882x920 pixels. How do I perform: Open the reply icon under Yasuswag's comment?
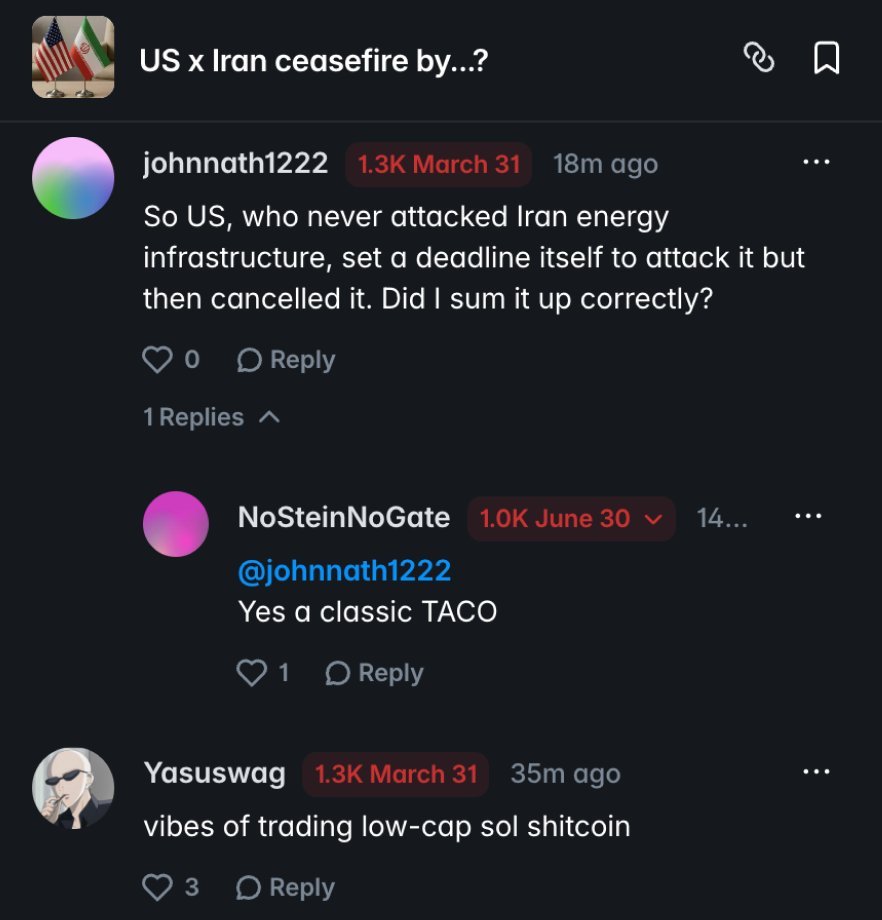(x=249, y=886)
